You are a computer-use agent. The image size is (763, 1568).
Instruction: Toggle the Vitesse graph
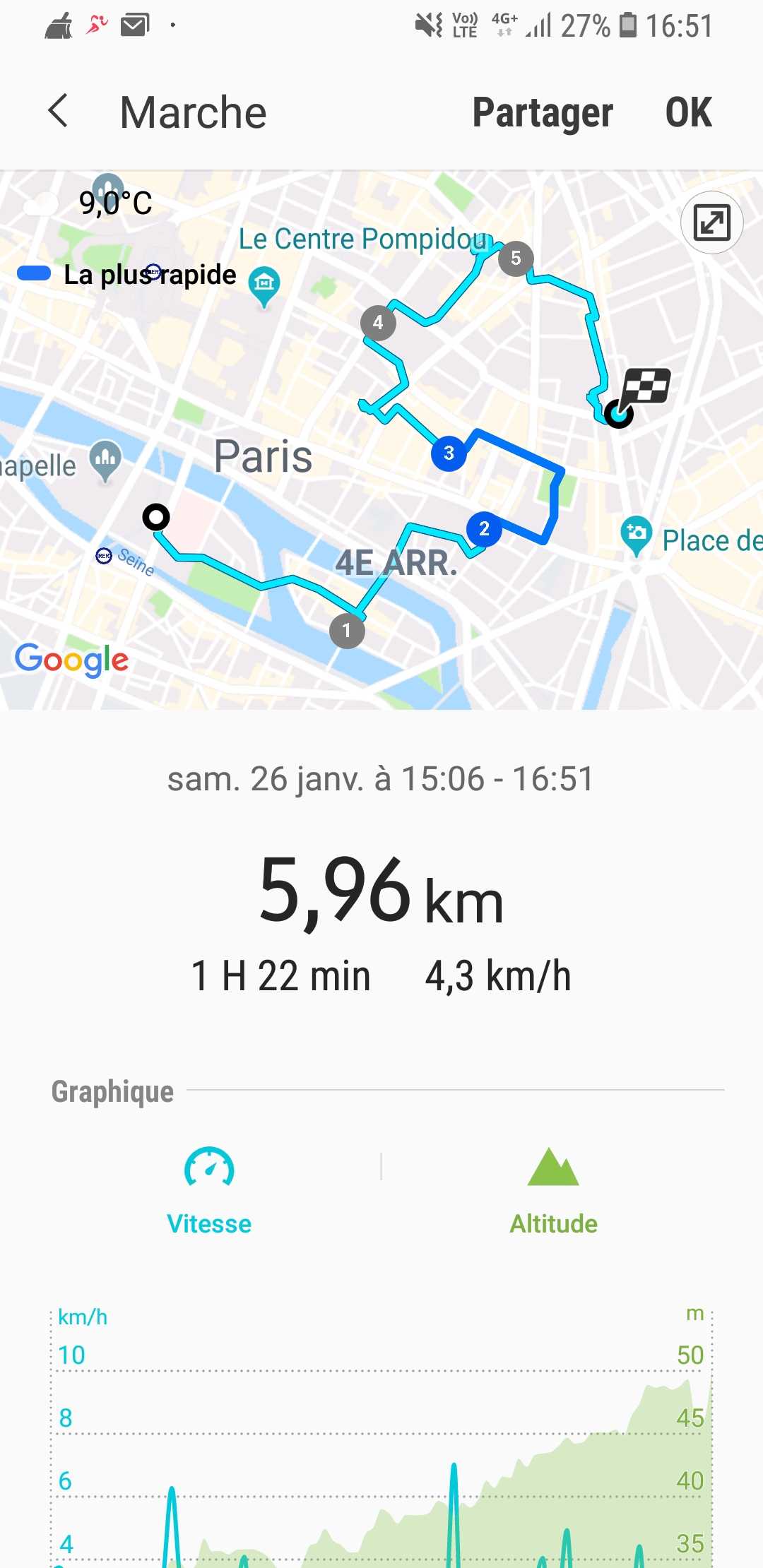209,1191
